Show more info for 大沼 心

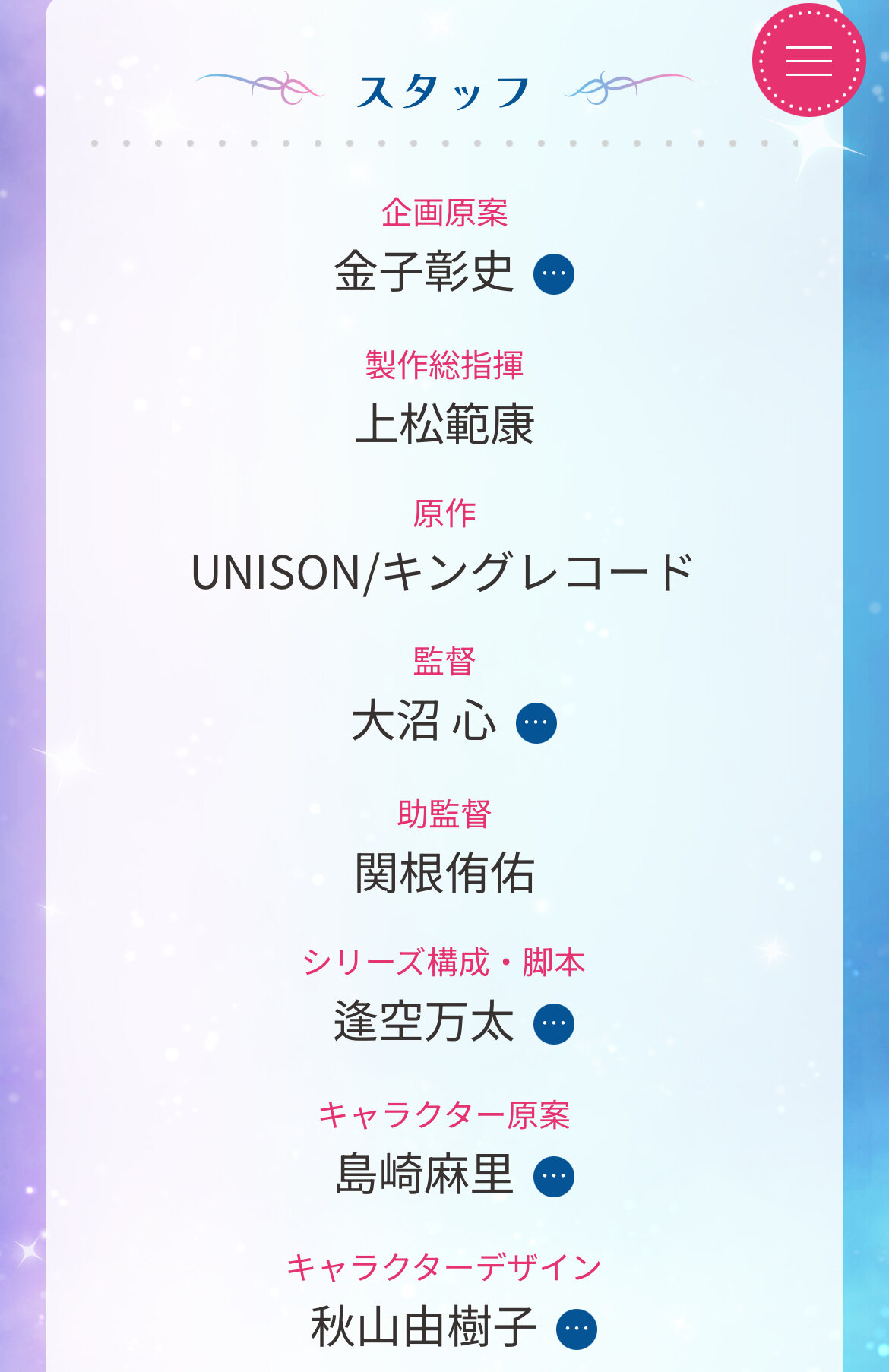pos(536,723)
